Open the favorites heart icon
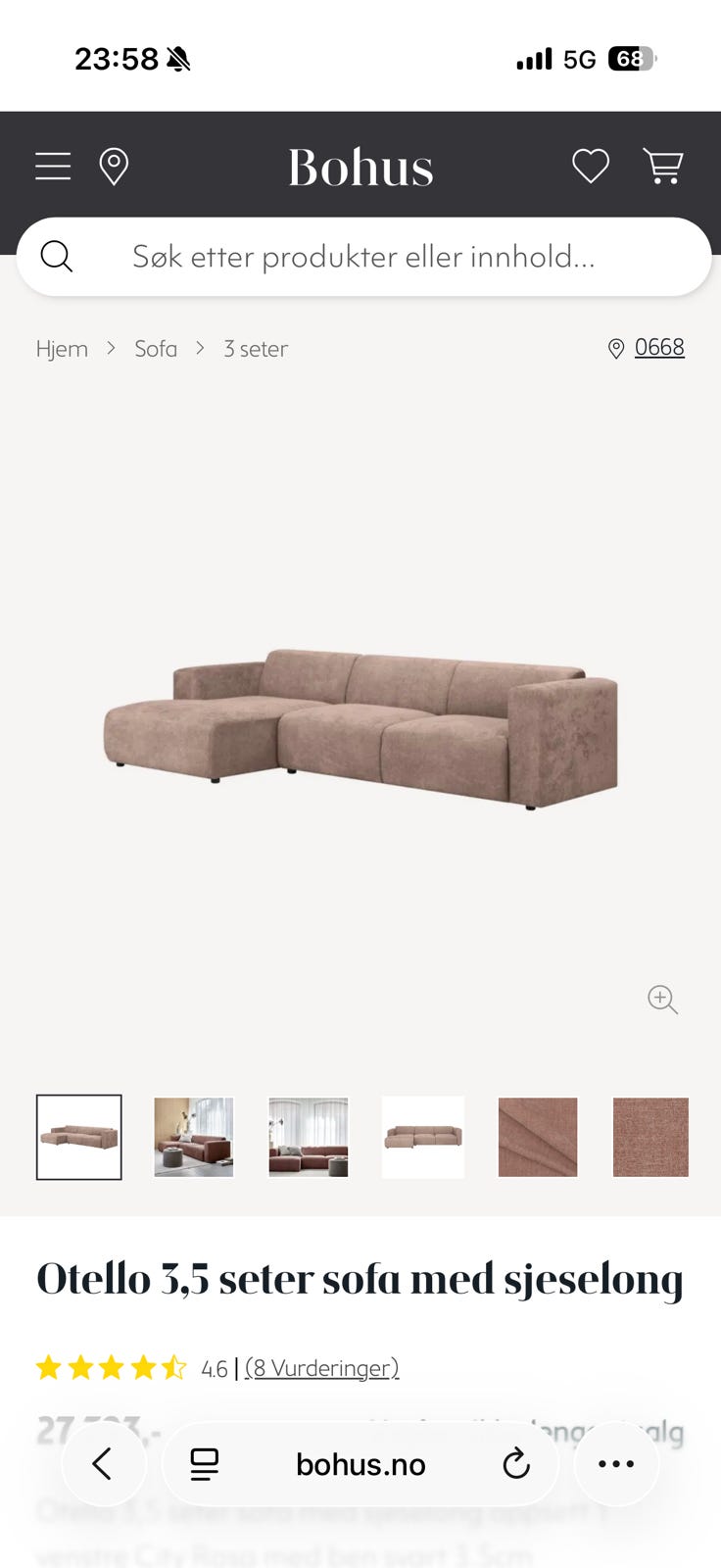This screenshot has width=721, height=1568. [591, 167]
